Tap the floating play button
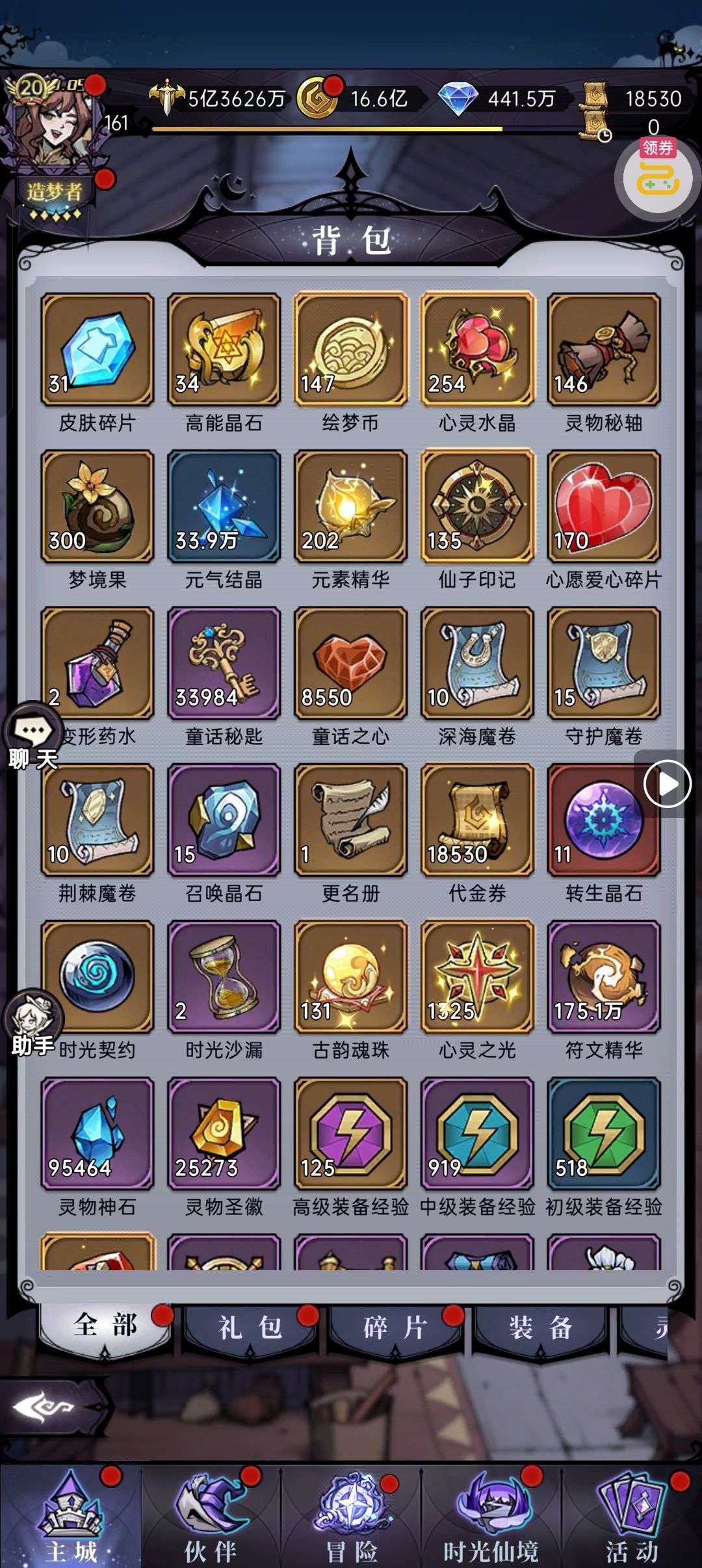This screenshot has width=702, height=1568. [667, 785]
